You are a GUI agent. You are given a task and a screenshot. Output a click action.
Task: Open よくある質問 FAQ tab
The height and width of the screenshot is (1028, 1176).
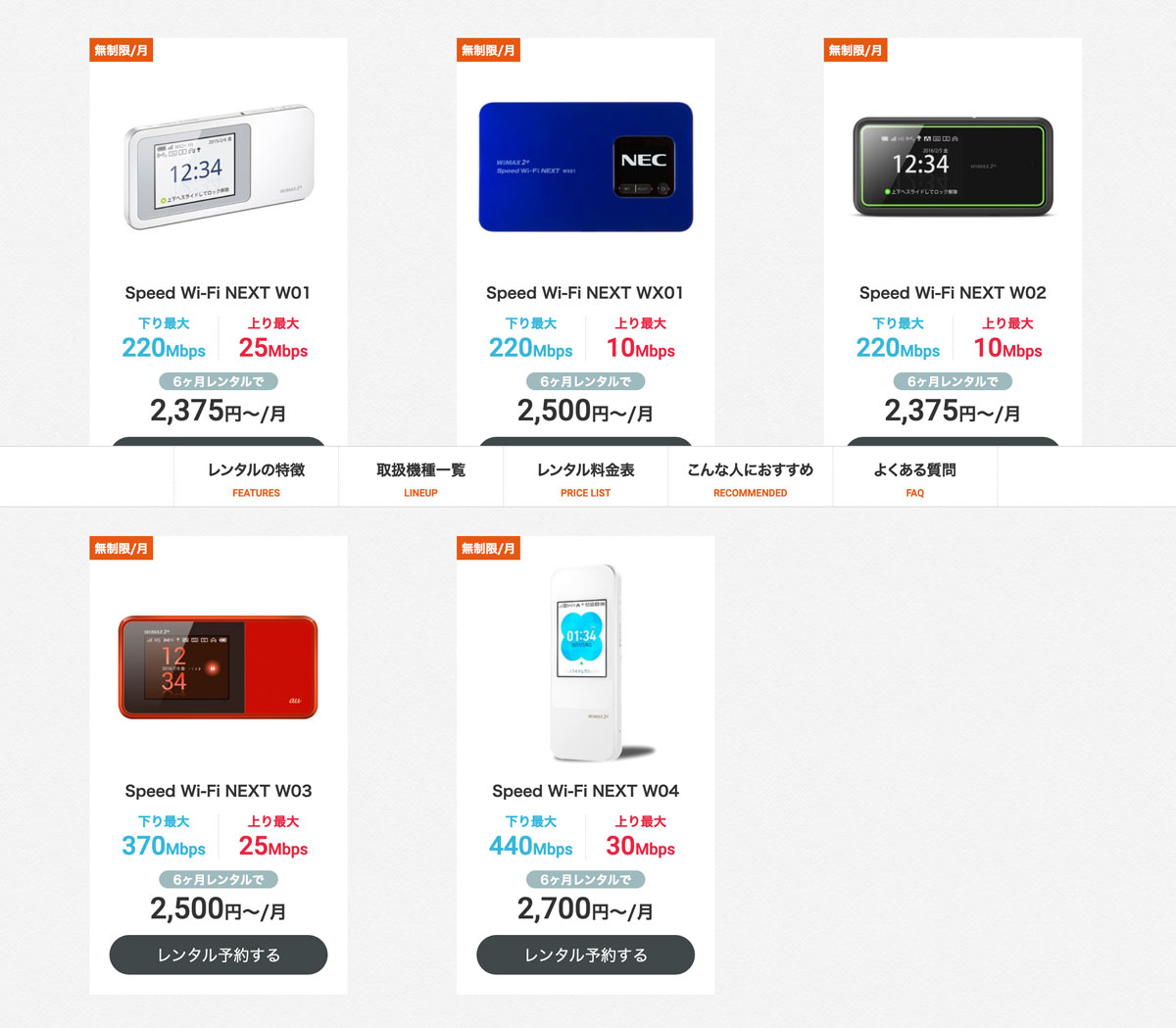point(914,478)
